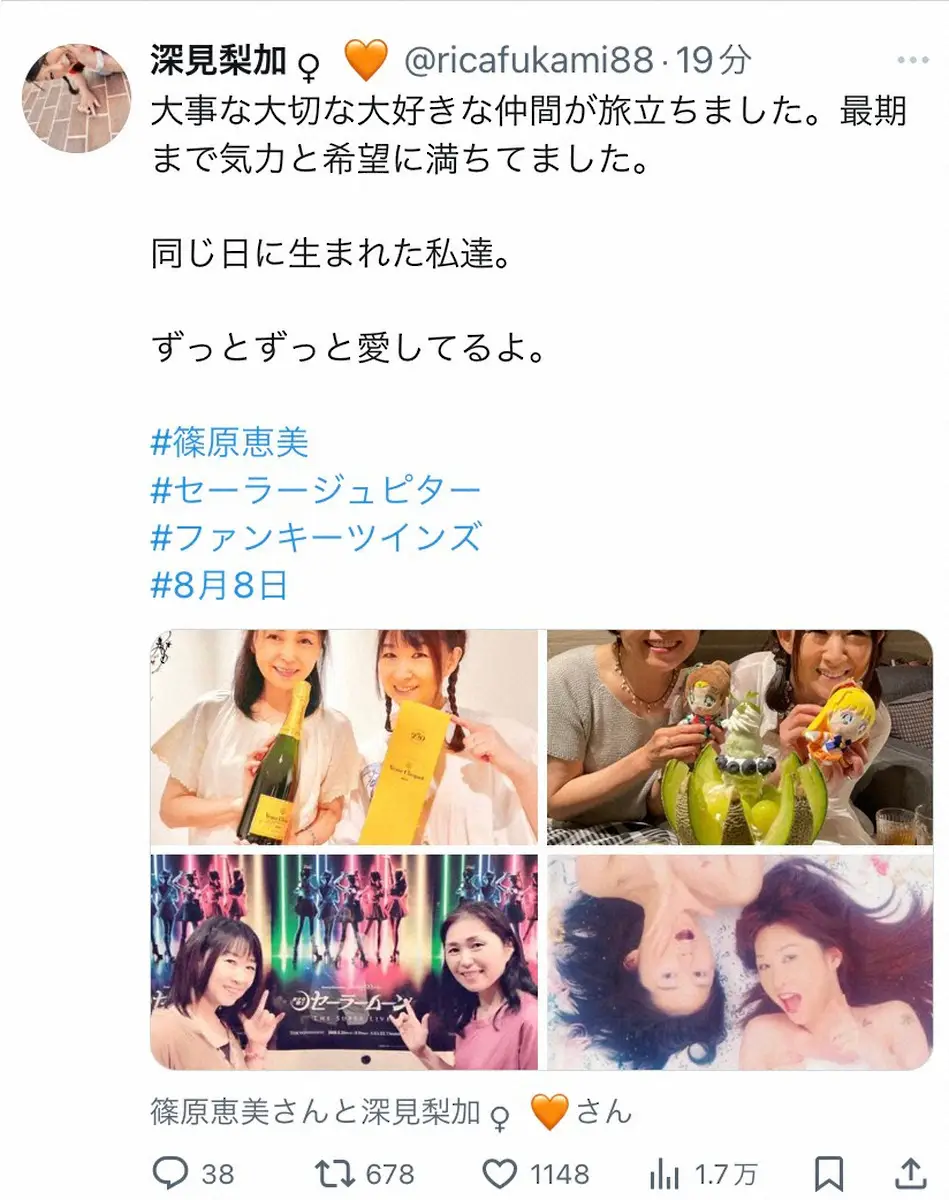The height and width of the screenshot is (1200, 949).
Task: Open hashtag #ファンキーツインズ
Action: pyautogui.click(x=315, y=538)
